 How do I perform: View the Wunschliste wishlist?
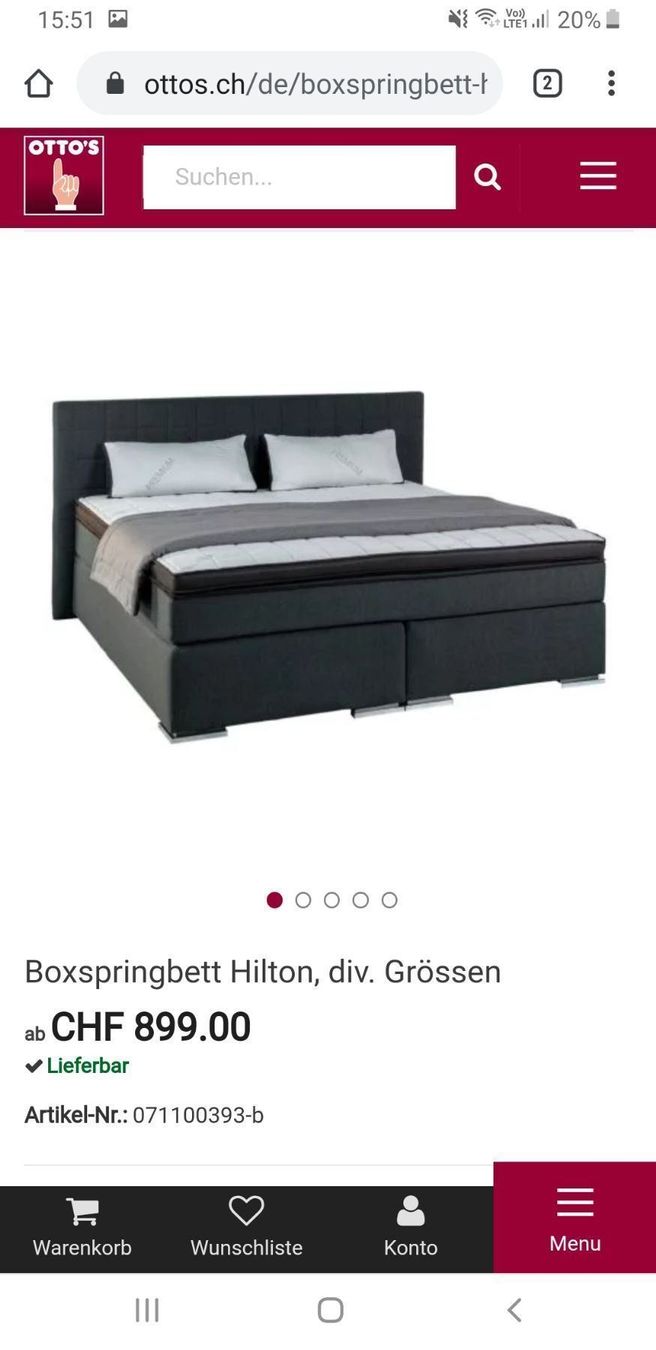246,1227
